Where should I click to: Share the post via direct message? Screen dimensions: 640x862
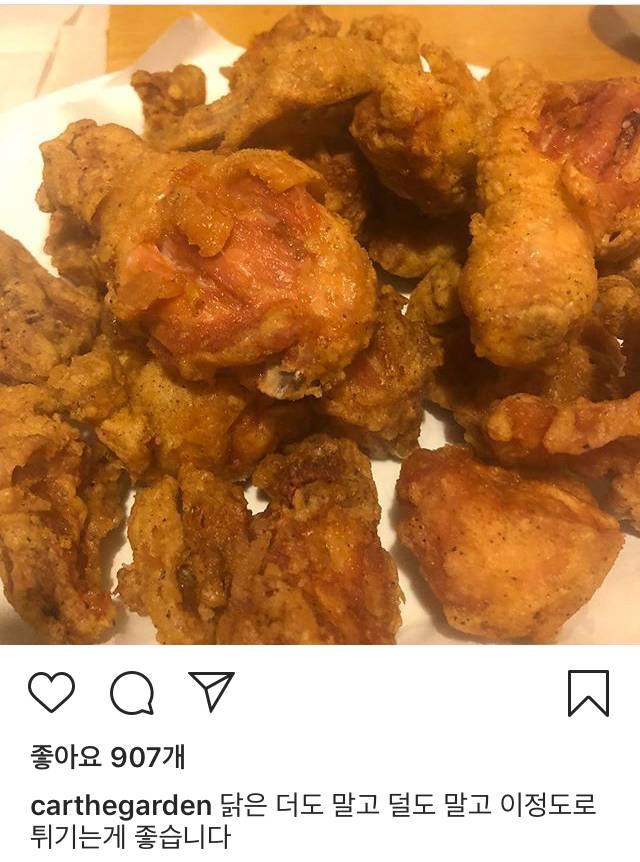click(x=212, y=691)
